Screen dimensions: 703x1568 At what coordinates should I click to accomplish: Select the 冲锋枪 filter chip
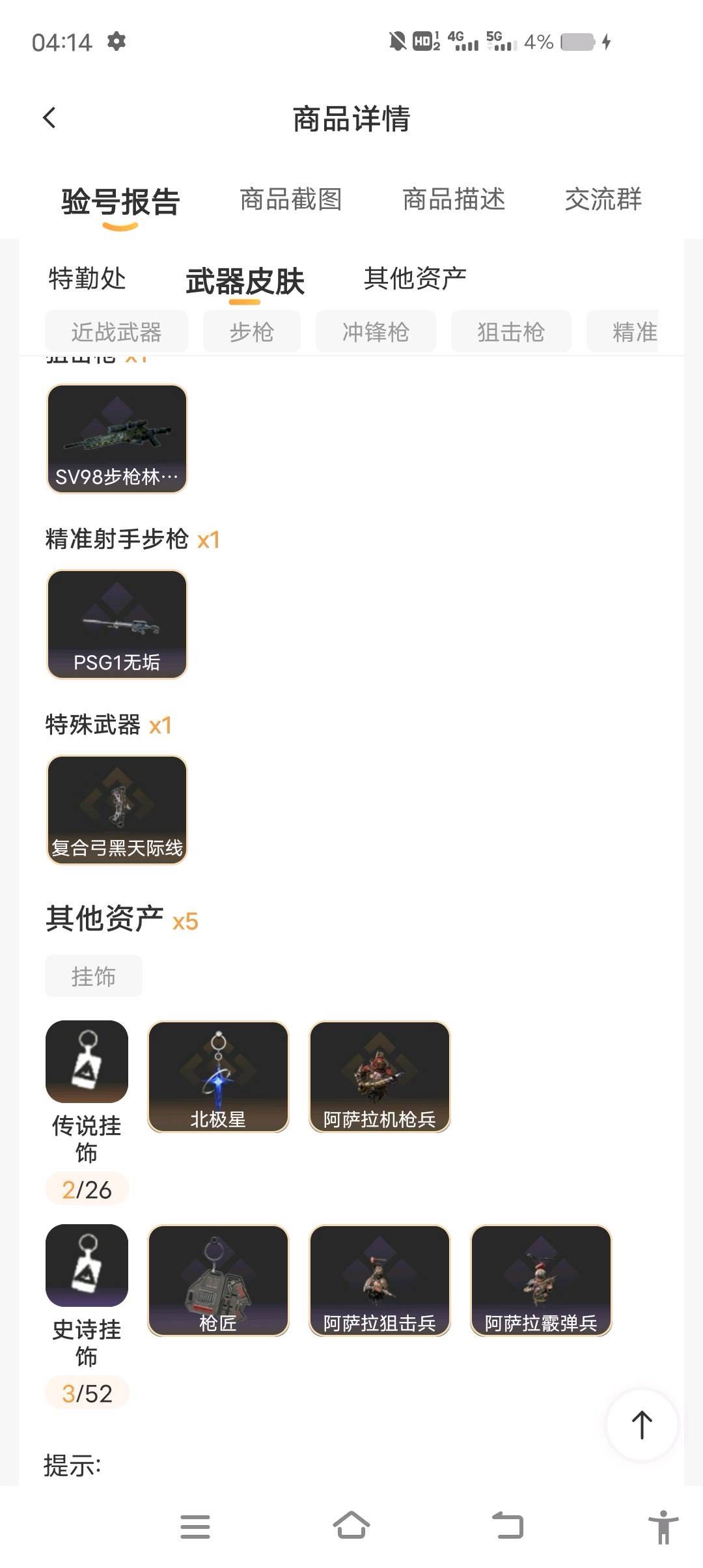[376, 332]
